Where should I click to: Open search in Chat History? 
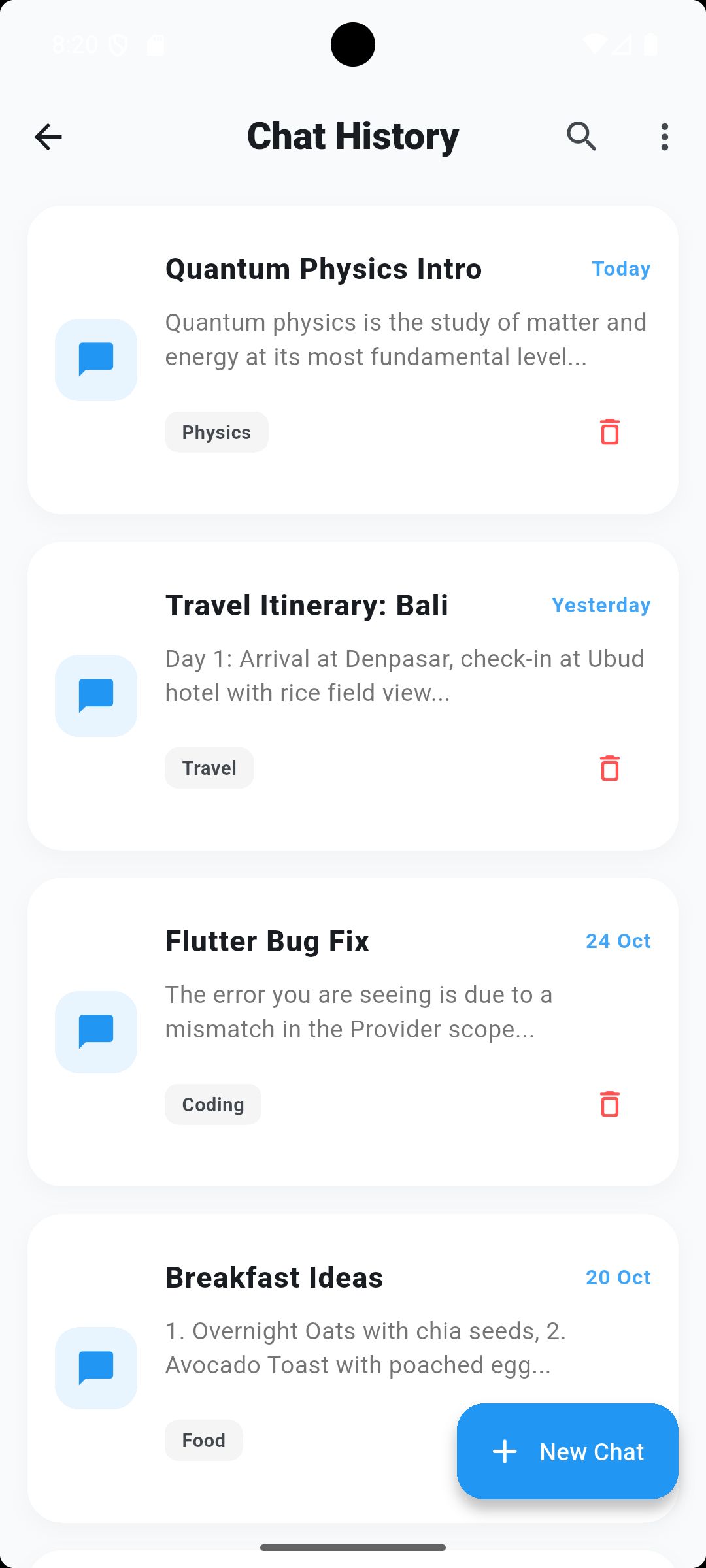tap(581, 137)
